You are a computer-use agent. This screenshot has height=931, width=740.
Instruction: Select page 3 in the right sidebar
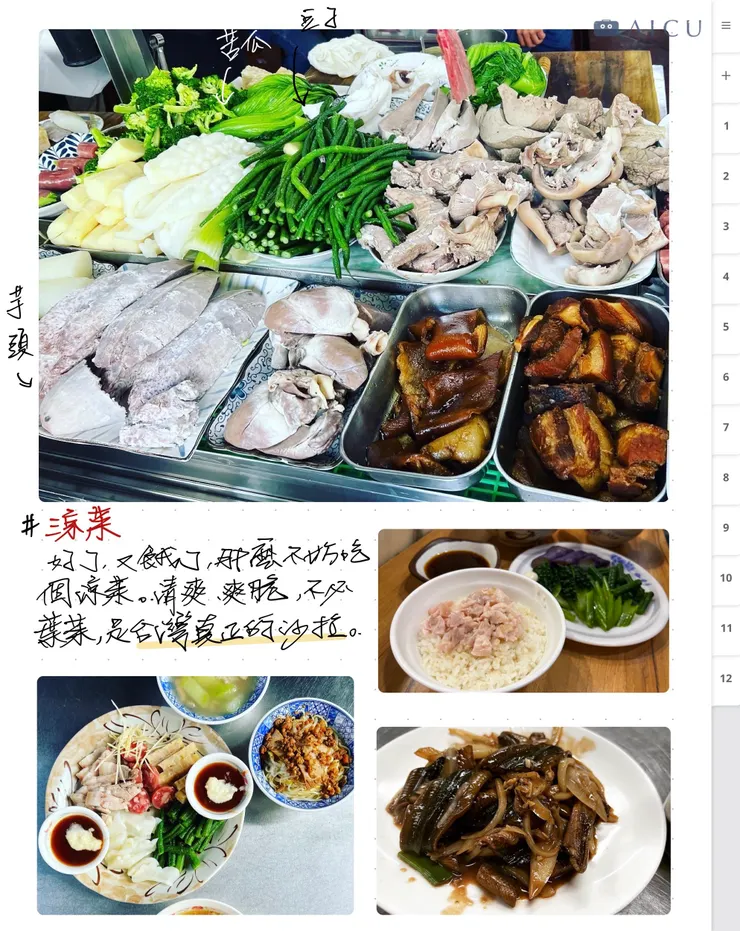[726, 225]
